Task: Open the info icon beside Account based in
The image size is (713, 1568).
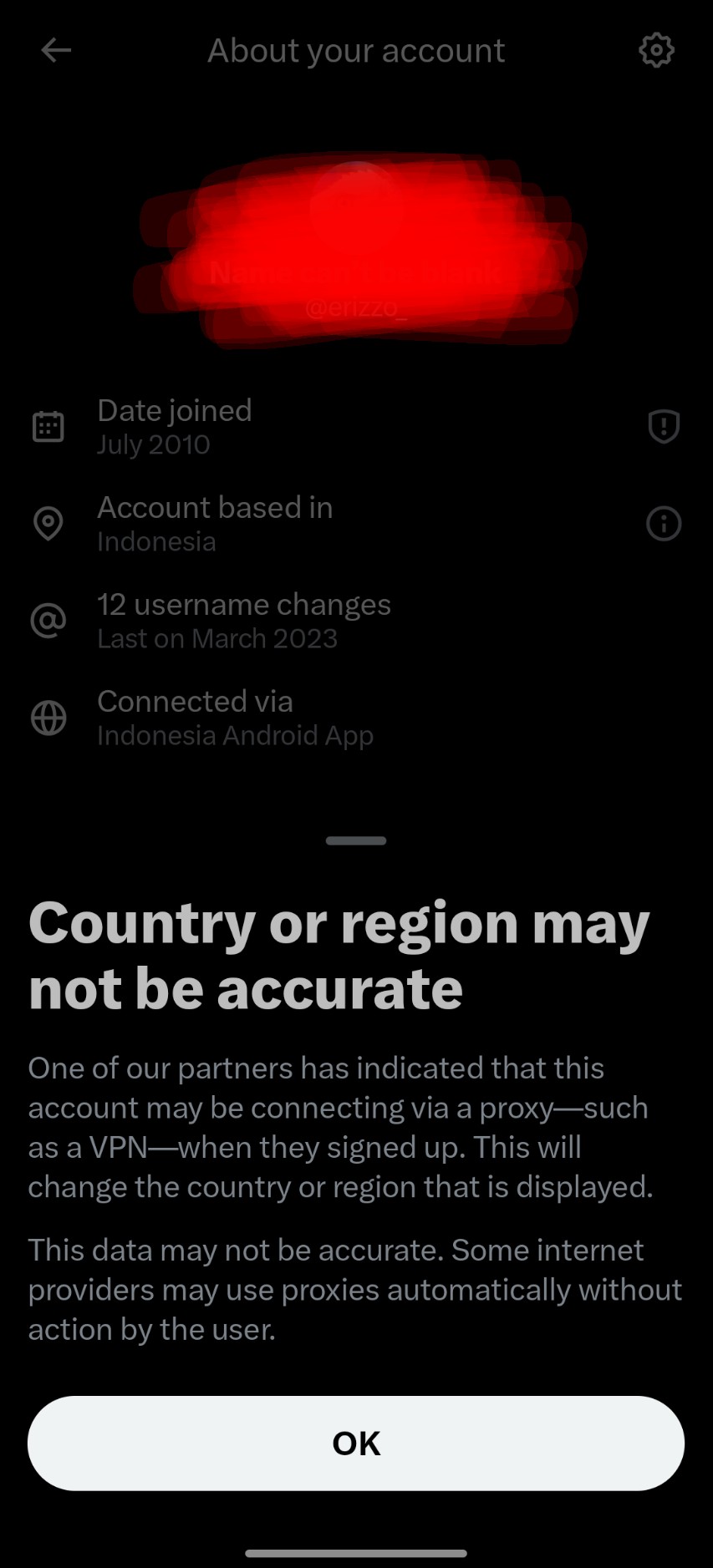Action: pyautogui.click(x=664, y=524)
